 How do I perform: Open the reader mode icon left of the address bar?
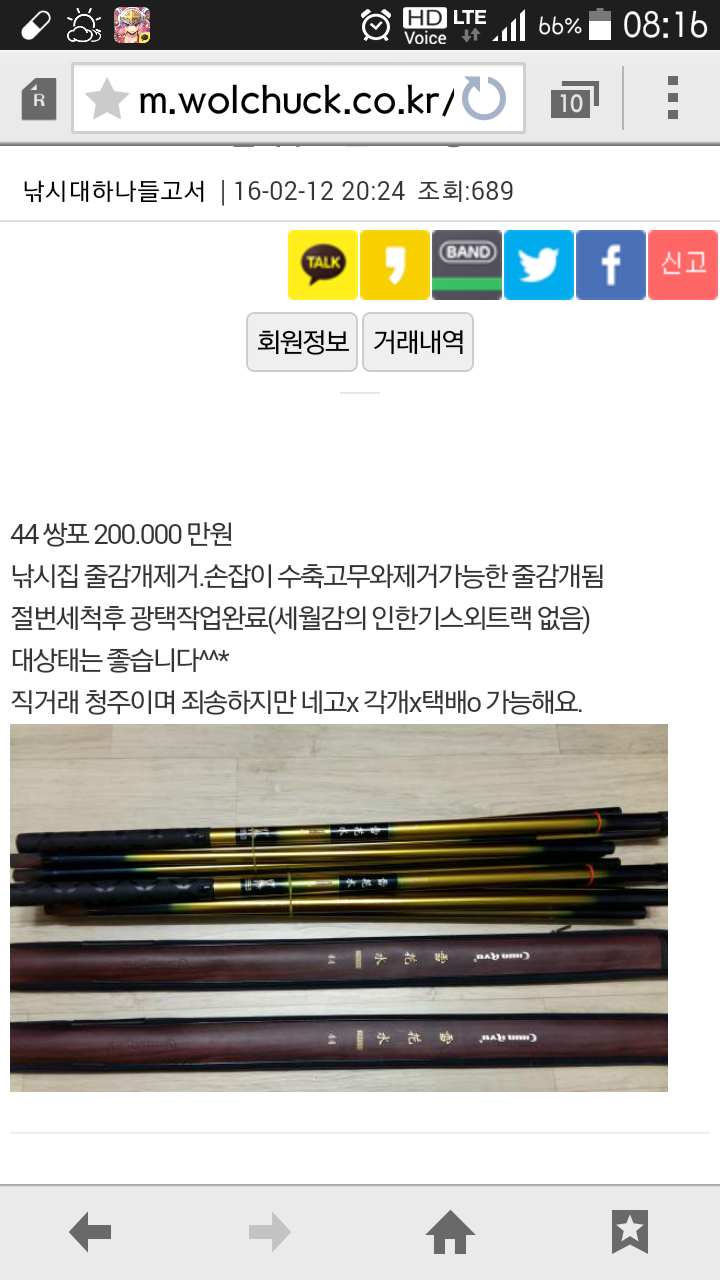[39, 99]
